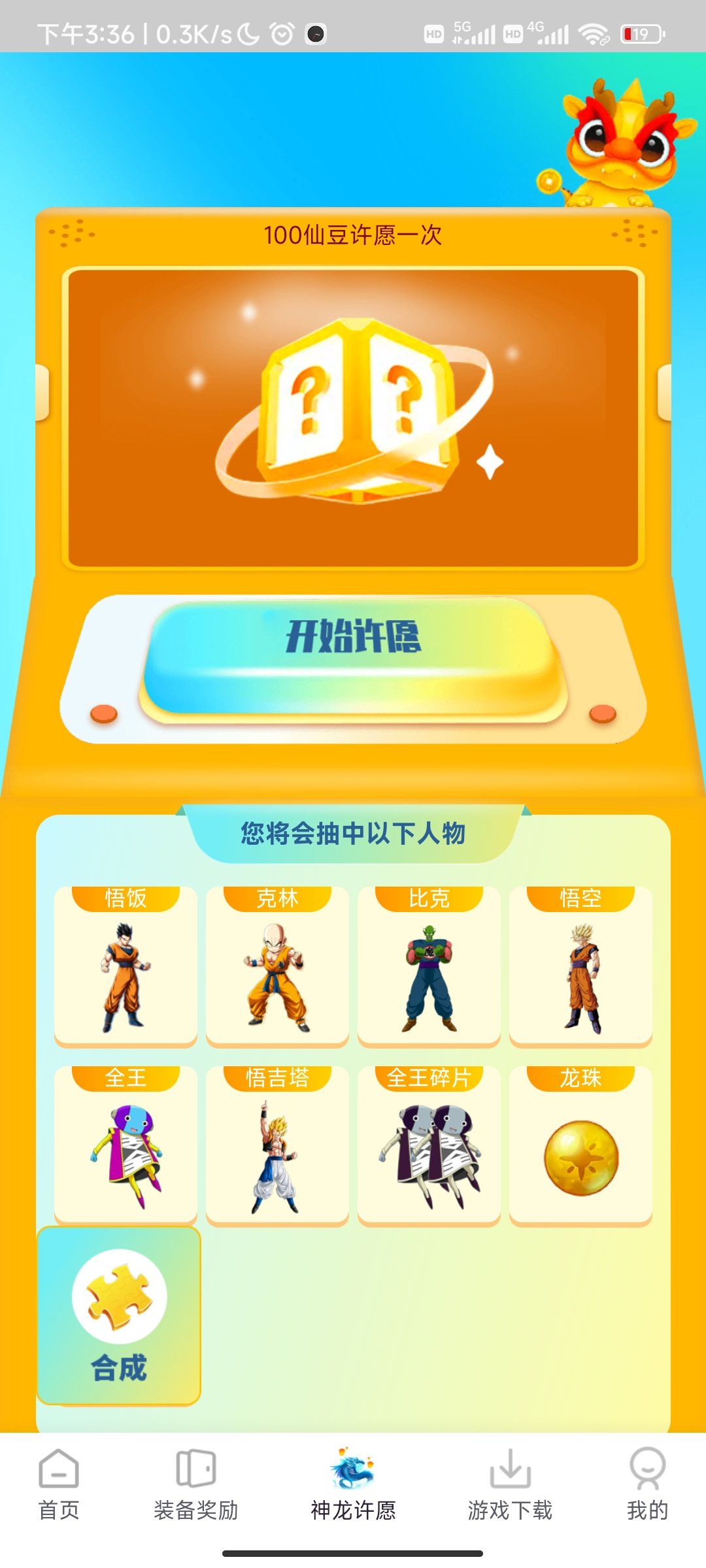Image resolution: width=706 pixels, height=1568 pixels.
Task: Select the 克林 character card
Action: coord(277,967)
